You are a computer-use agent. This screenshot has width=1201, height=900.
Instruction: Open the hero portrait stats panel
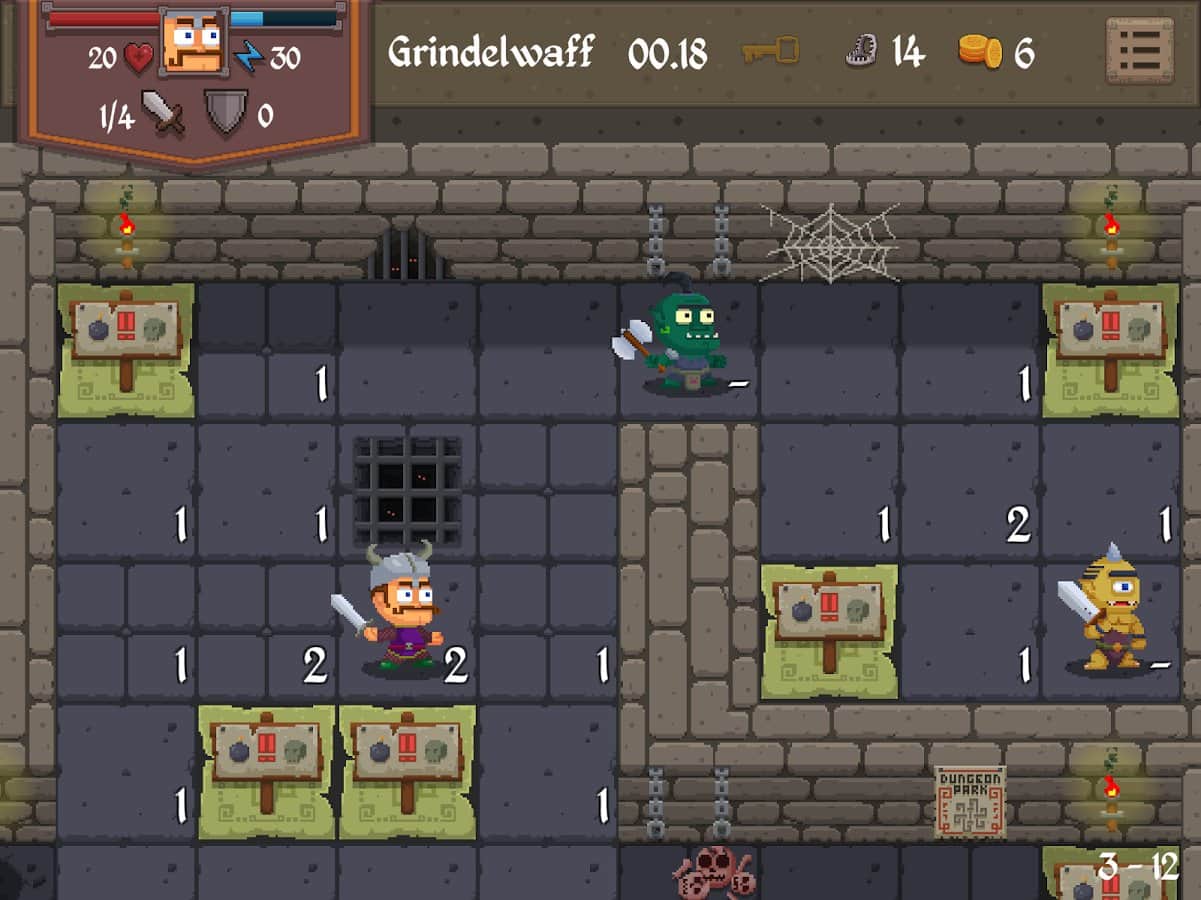click(193, 43)
